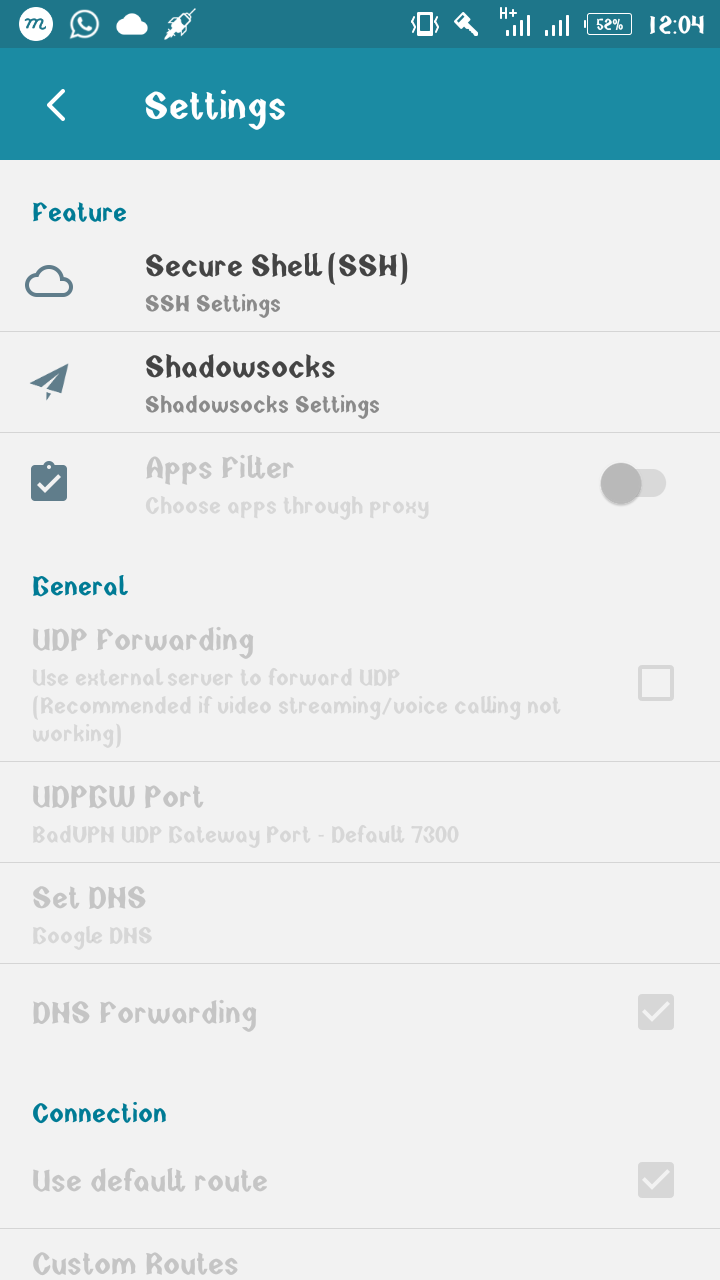This screenshot has width=720, height=1280.
Task: Tap the back arrow to leave Settings
Action: (55, 104)
